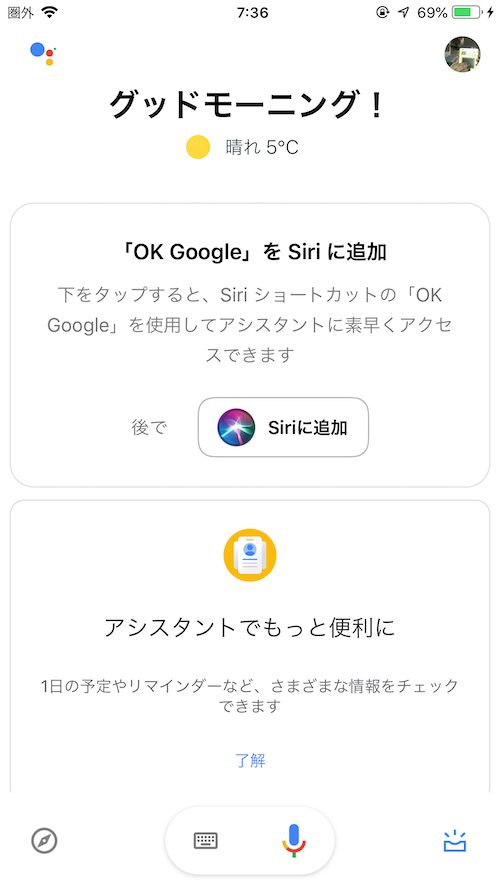The width and height of the screenshot is (500, 889).
Task: Open the profile avatar menu
Action: click(x=462, y=54)
